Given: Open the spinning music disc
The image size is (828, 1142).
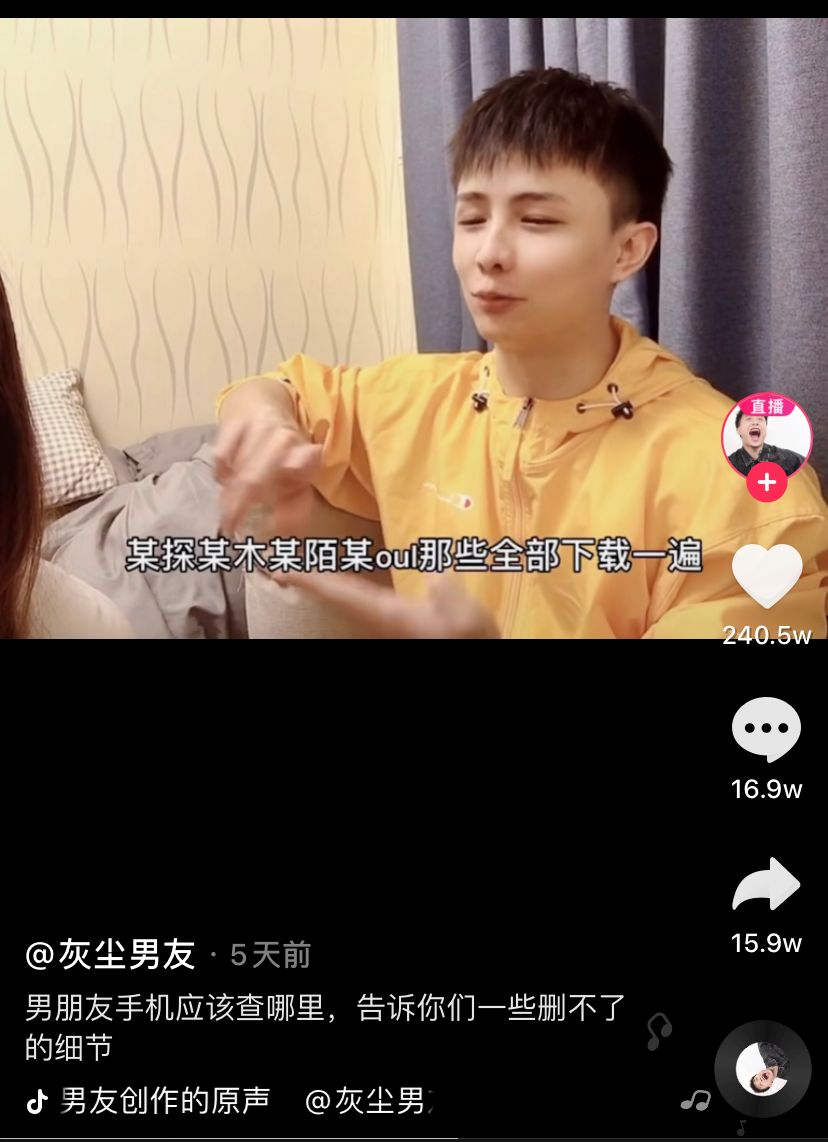Looking at the screenshot, I should click(763, 1068).
